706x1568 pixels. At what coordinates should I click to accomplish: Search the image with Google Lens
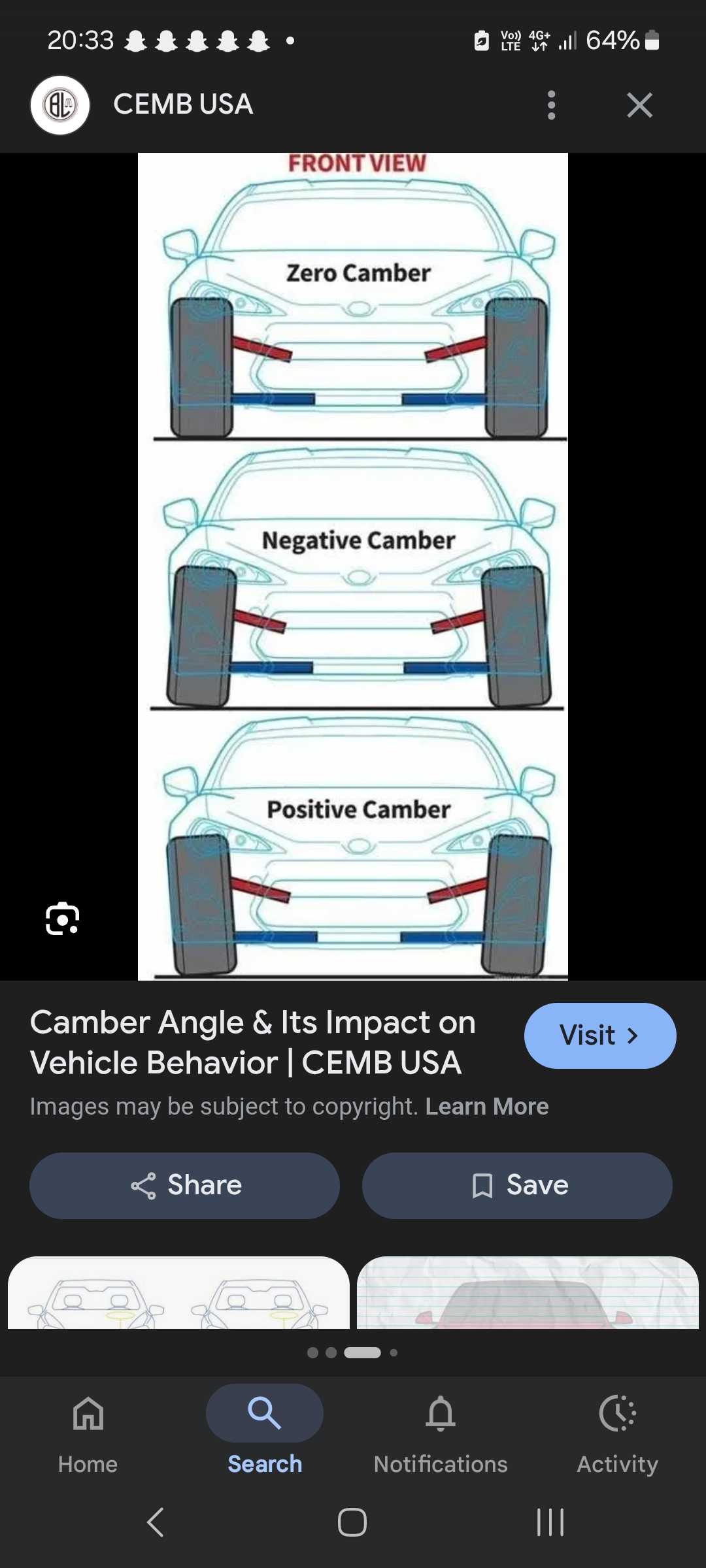pyautogui.click(x=63, y=919)
